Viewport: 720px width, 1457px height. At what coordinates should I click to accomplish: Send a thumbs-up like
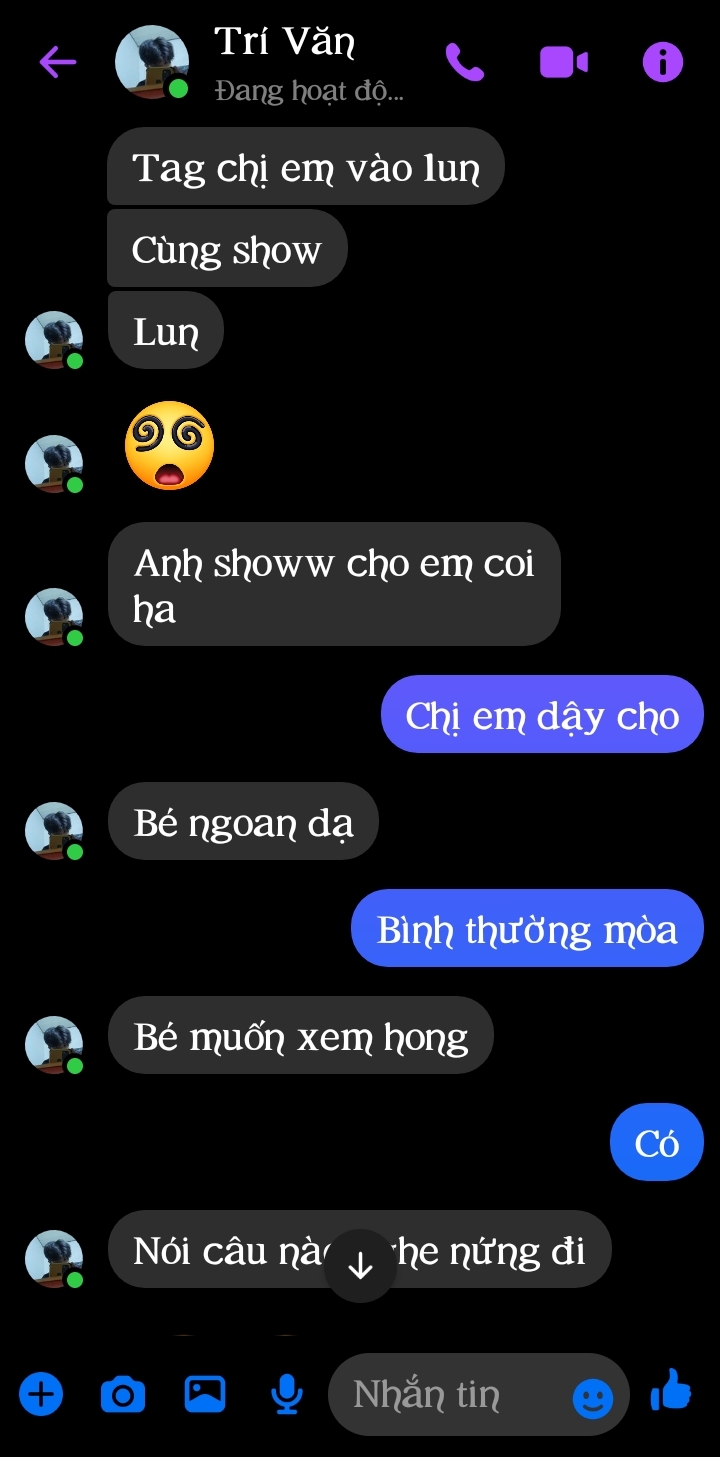pos(670,1390)
